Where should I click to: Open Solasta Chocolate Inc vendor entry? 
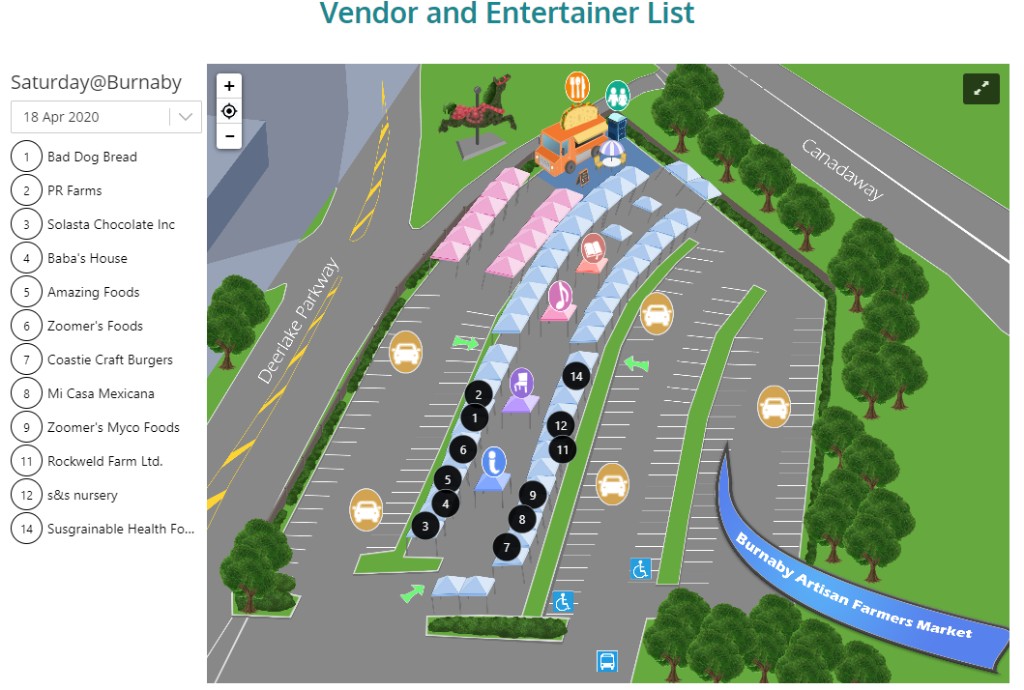coord(110,225)
